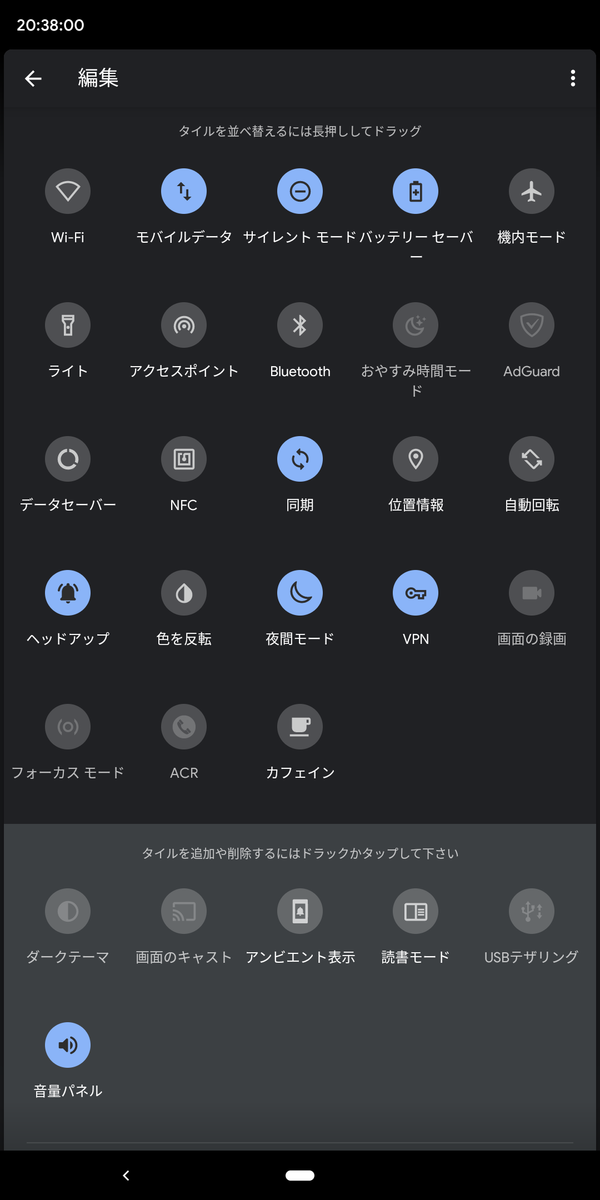Select the VPN tile

coord(416,593)
